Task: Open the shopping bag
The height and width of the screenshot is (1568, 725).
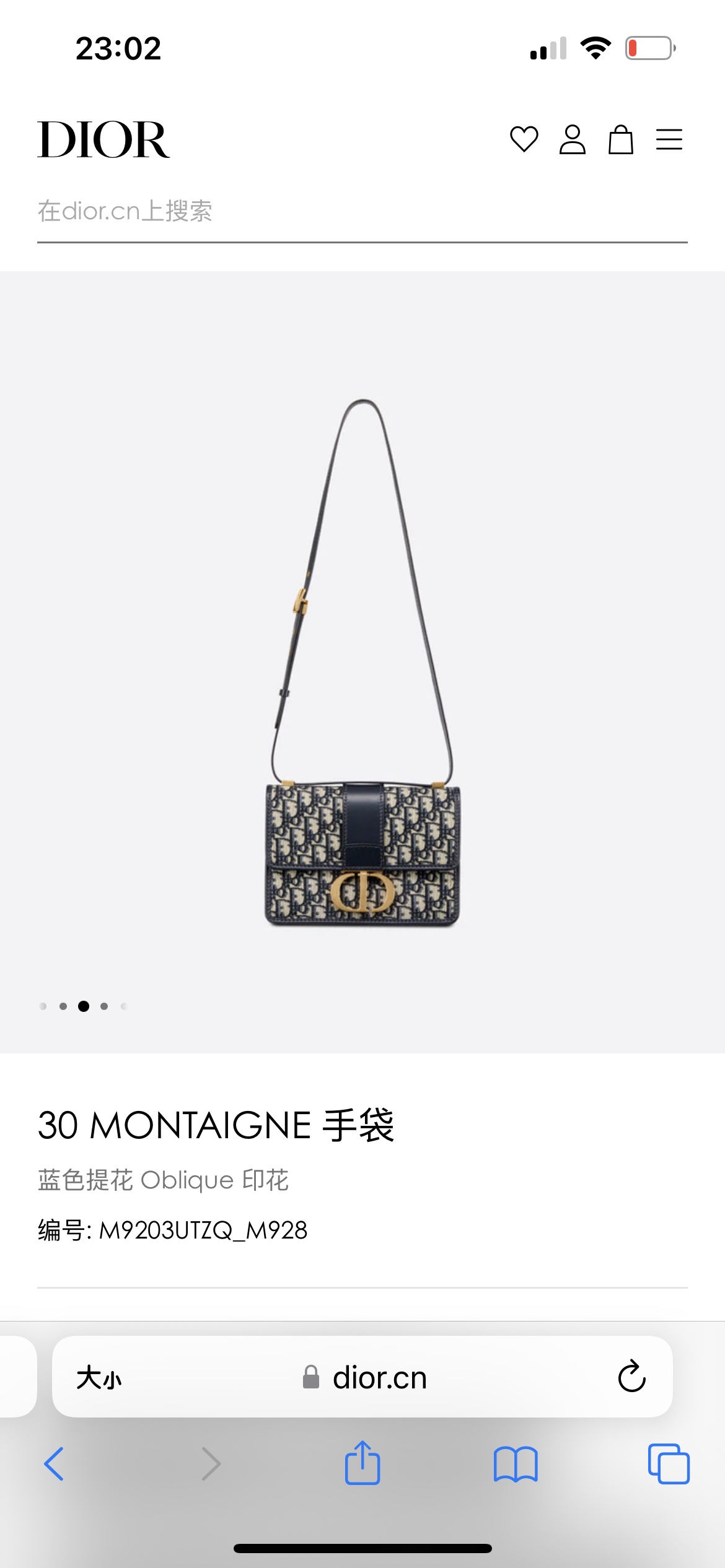Action: pyautogui.click(x=620, y=139)
